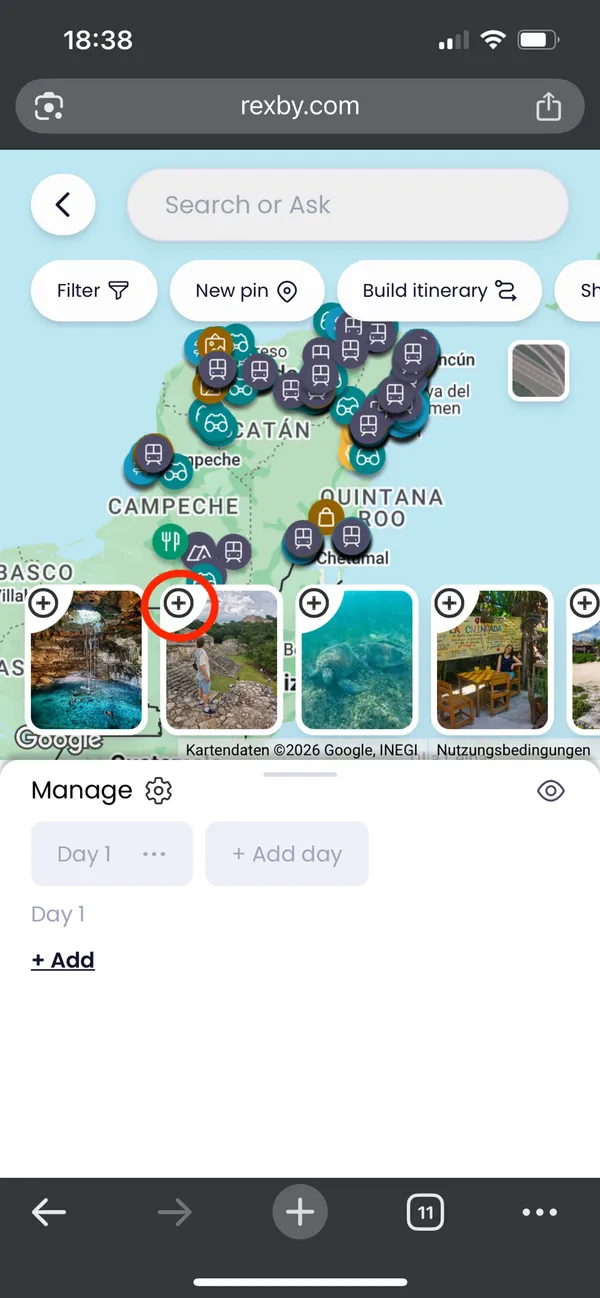Open the Day 1 options menu
Image resolution: width=600 pixels, height=1298 pixels.
point(154,854)
